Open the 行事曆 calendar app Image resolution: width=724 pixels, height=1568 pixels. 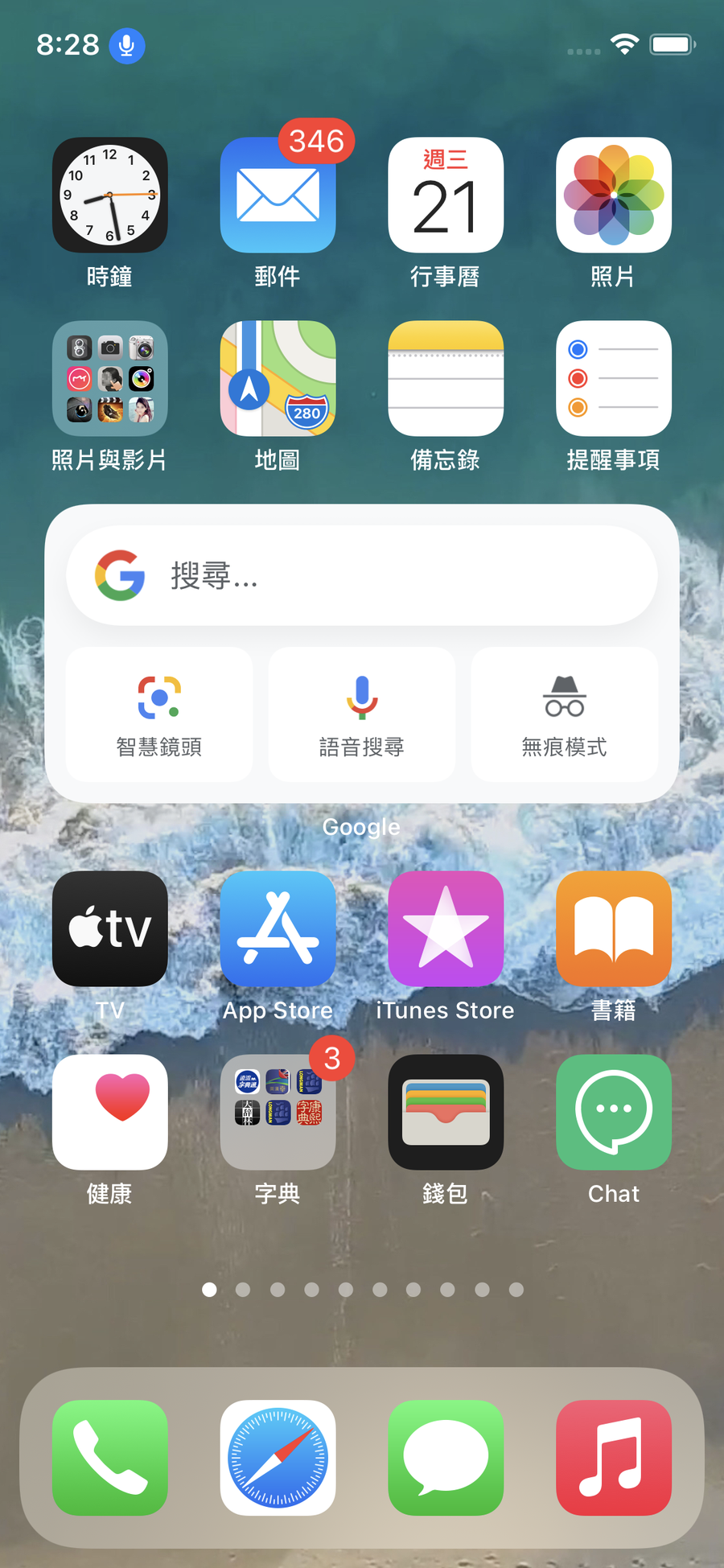(446, 195)
